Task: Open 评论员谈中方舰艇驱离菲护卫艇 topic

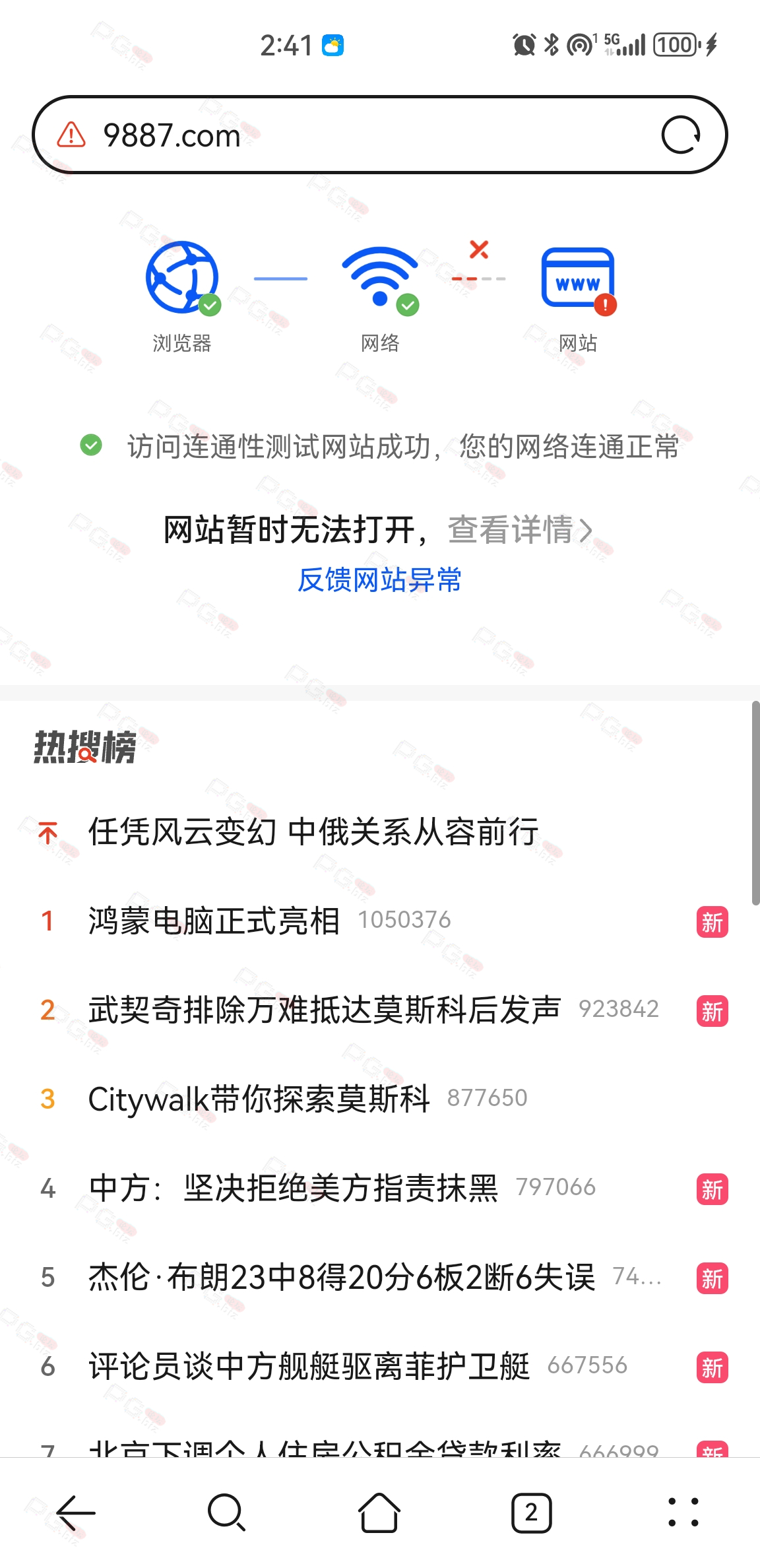Action: coord(309,1367)
